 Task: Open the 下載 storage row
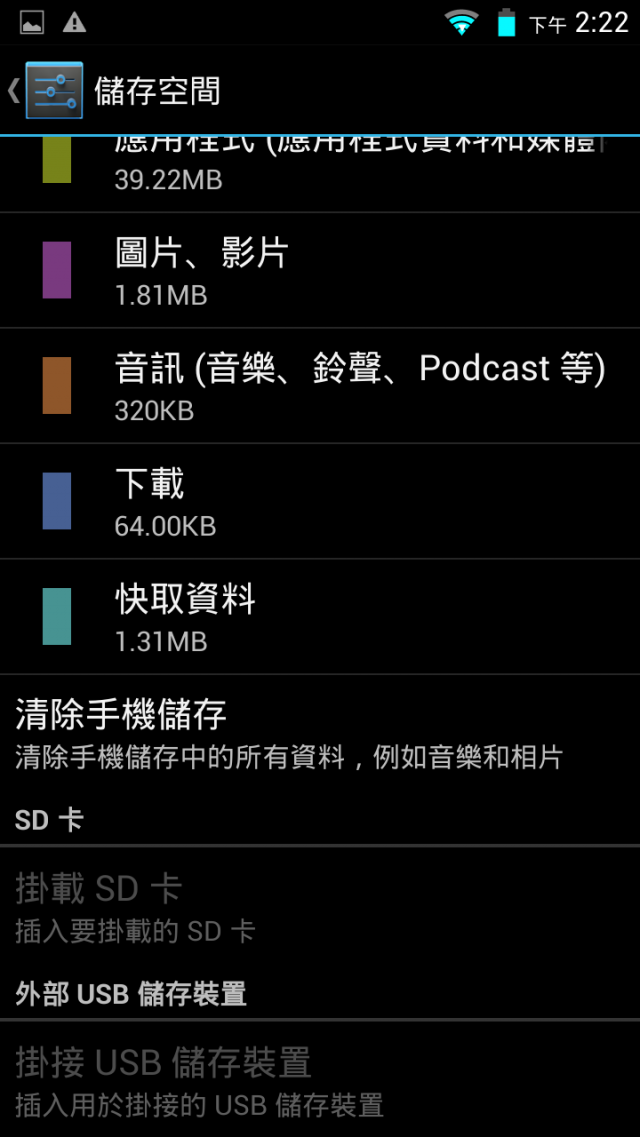(320, 501)
